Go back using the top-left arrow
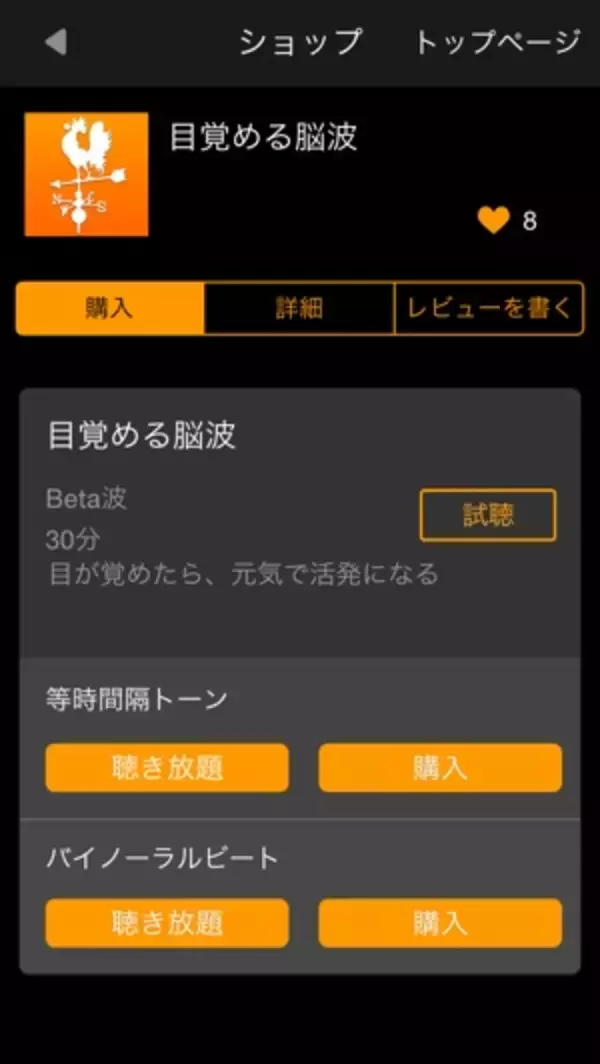This screenshot has height=1064, width=600. (x=56, y=42)
